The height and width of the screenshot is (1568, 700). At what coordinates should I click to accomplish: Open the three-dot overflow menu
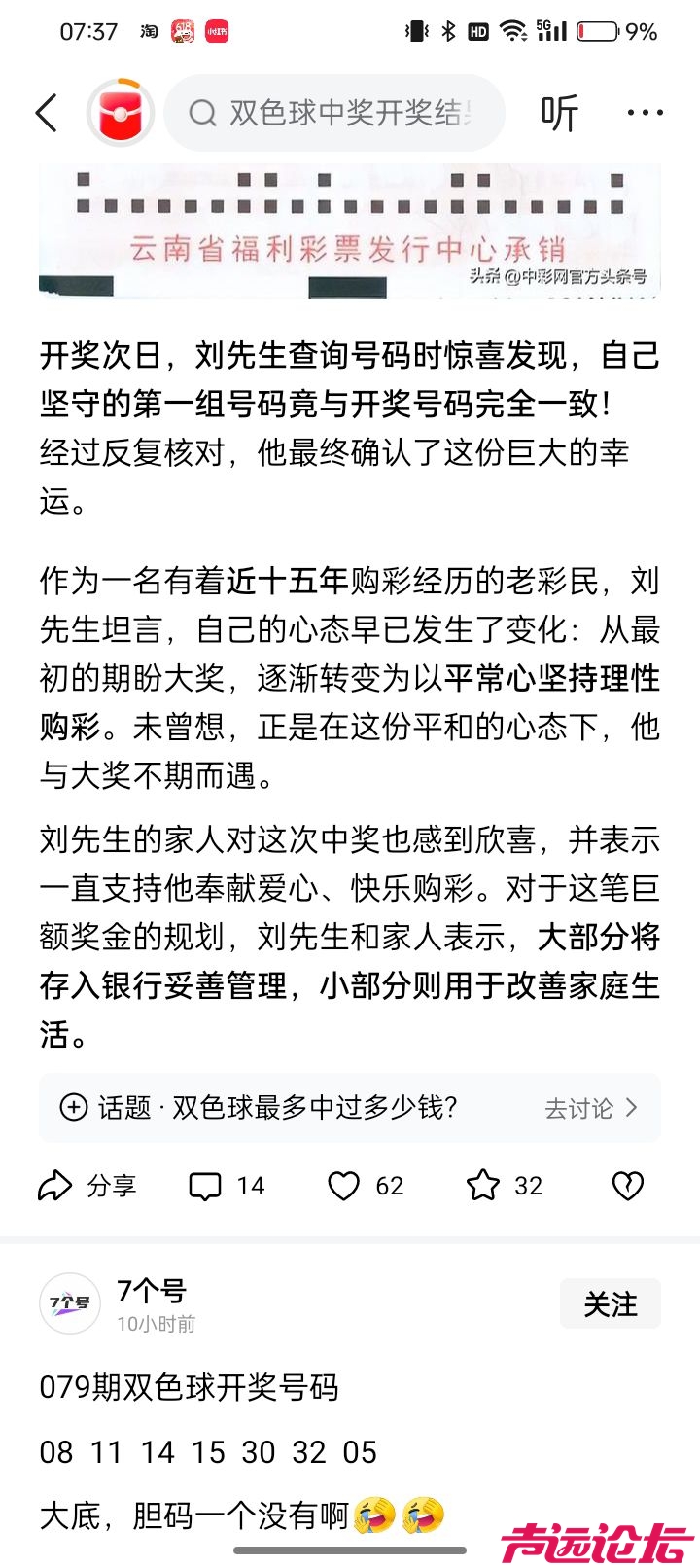(645, 113)
